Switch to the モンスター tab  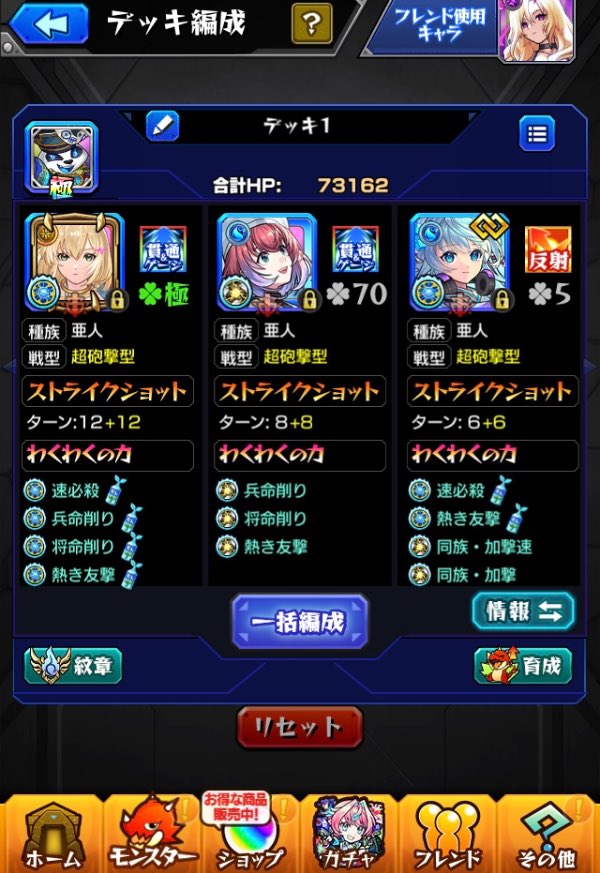(x=150, y=832)
